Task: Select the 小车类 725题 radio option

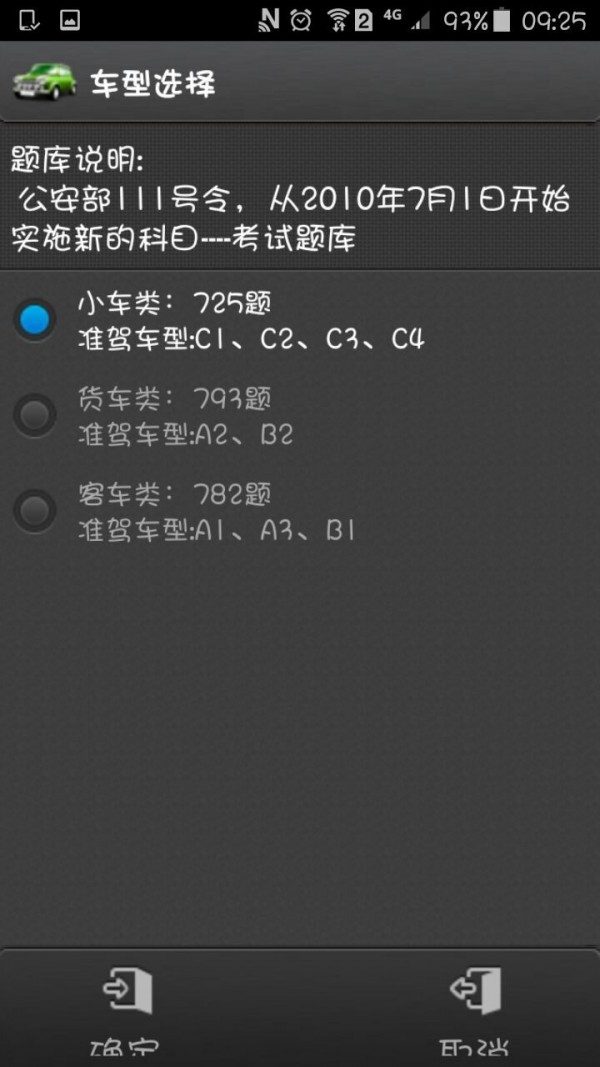Action: pyautogui.click(x=36, y=320)
